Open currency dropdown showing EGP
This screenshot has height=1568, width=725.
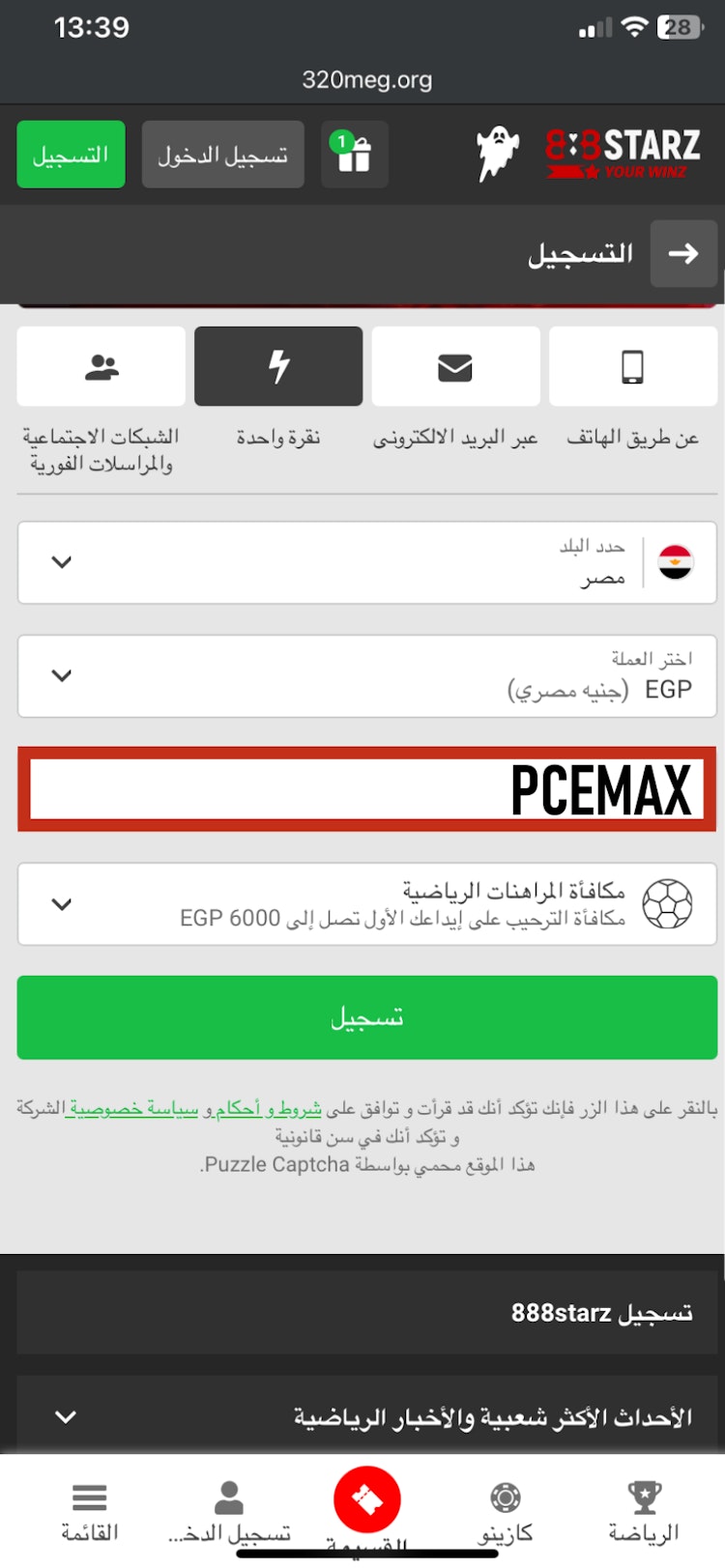click(366, 676)
